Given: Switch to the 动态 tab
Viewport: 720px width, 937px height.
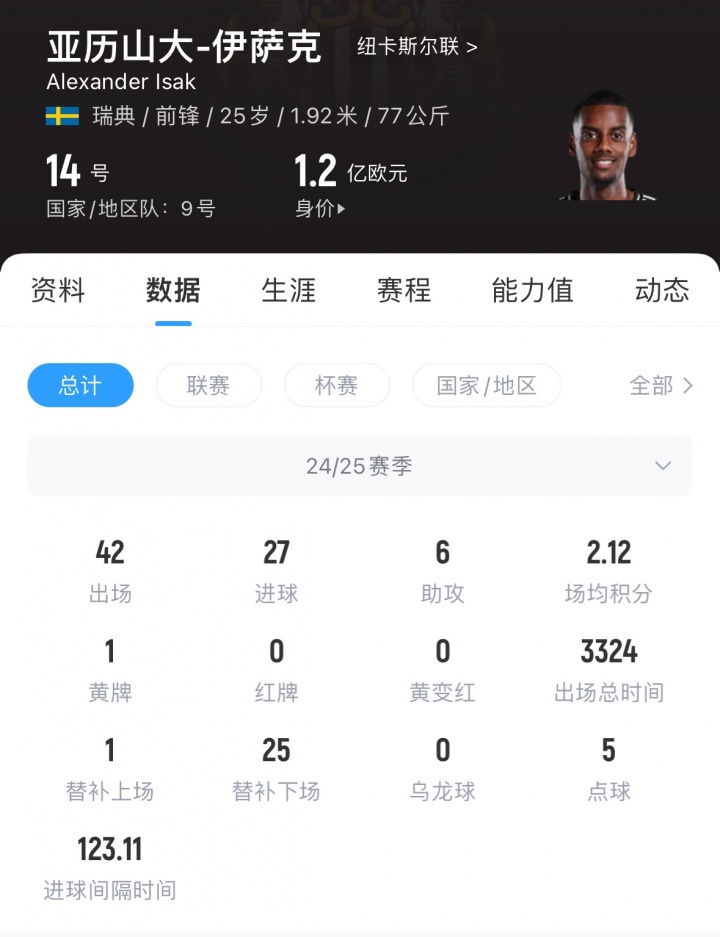Looking at the screenshot, I should pos(662,290).
